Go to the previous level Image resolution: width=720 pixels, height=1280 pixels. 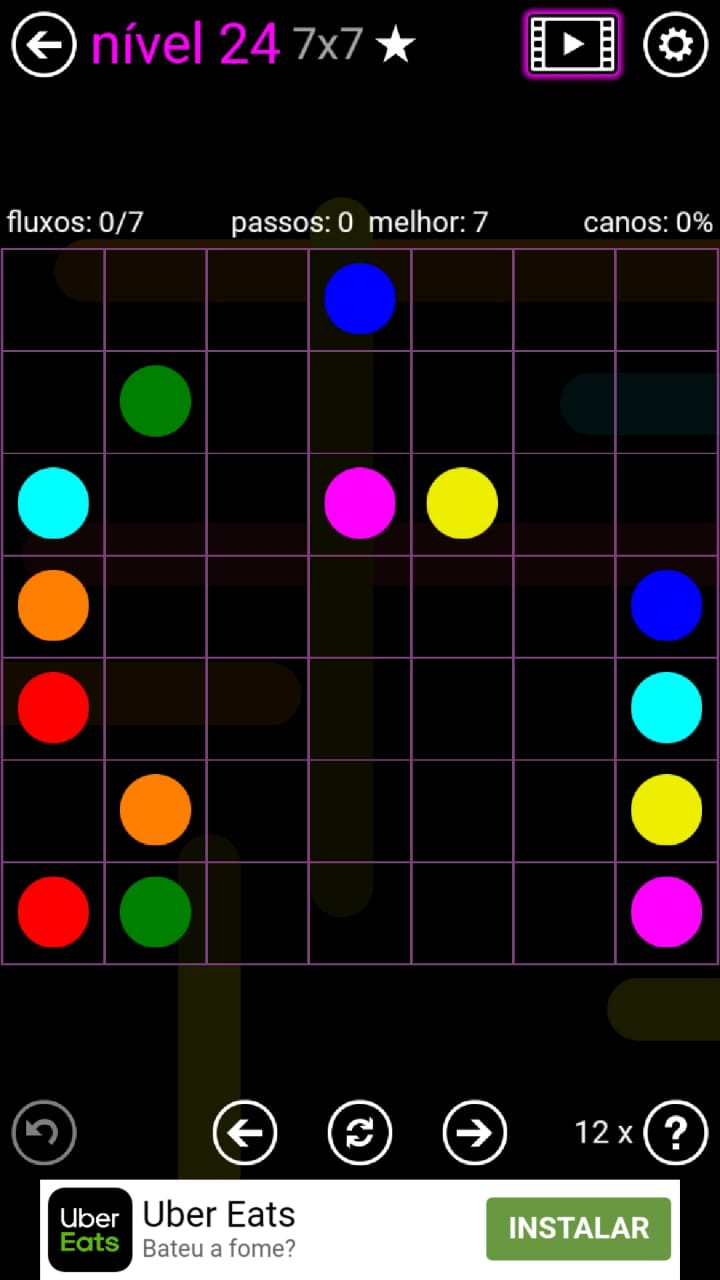(245, 1133)
